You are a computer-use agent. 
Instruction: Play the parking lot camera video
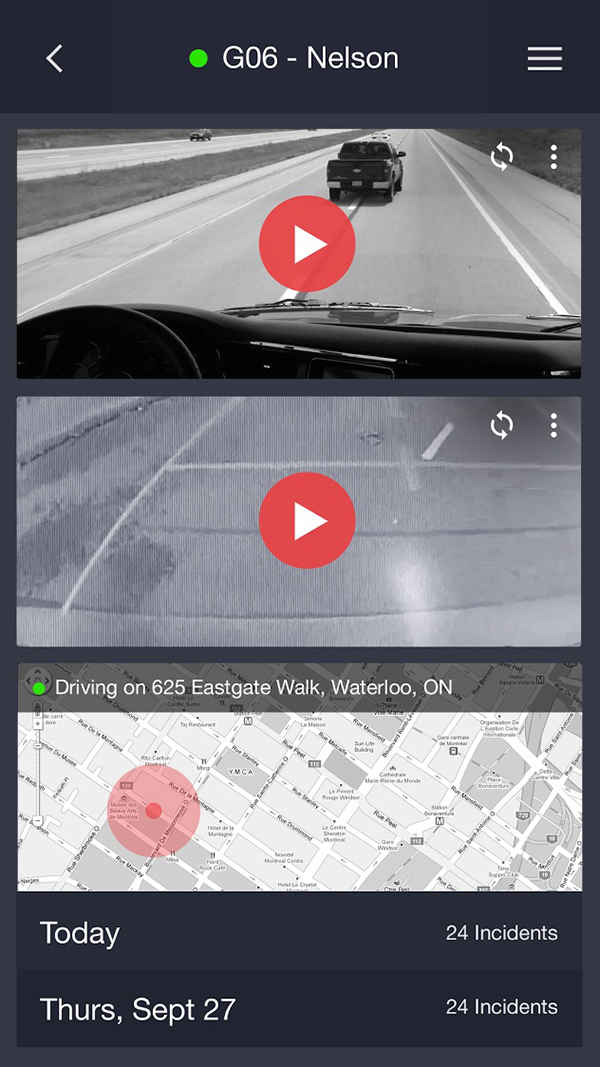coord(307,521)
